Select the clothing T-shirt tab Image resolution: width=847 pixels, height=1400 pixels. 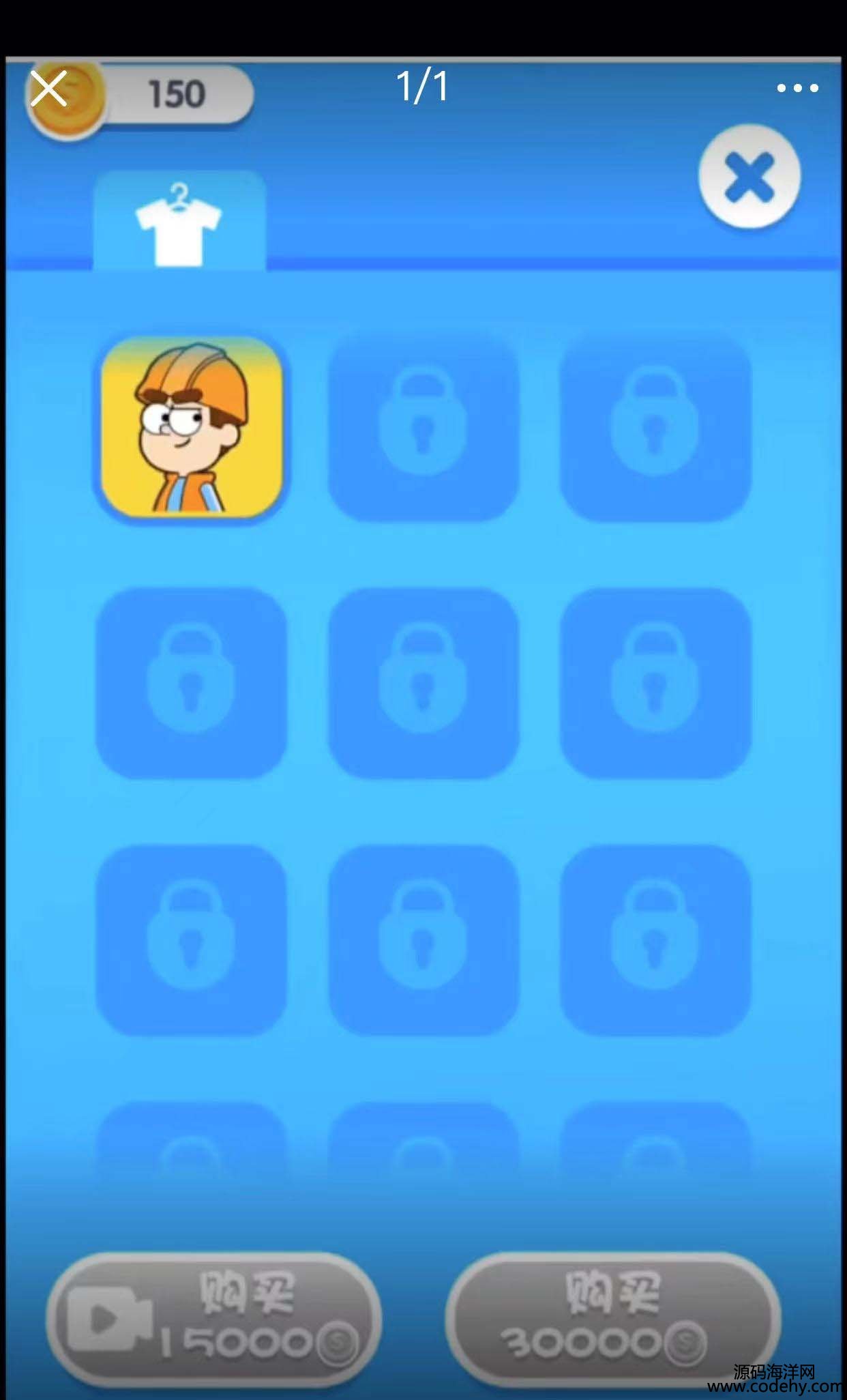(179, 224)
